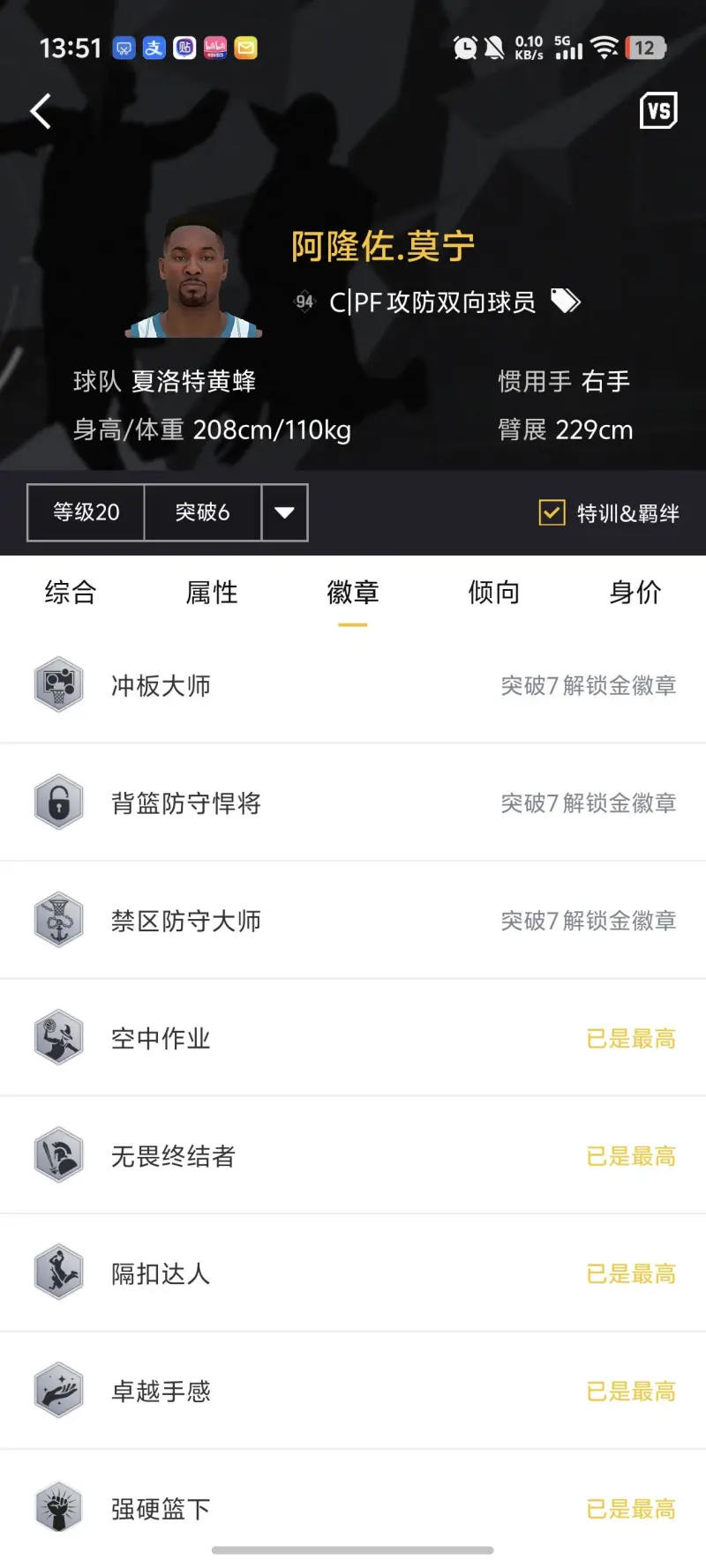Switch to the 倾向 tab
Screen dimensions: 706x1568
point(494,593)
